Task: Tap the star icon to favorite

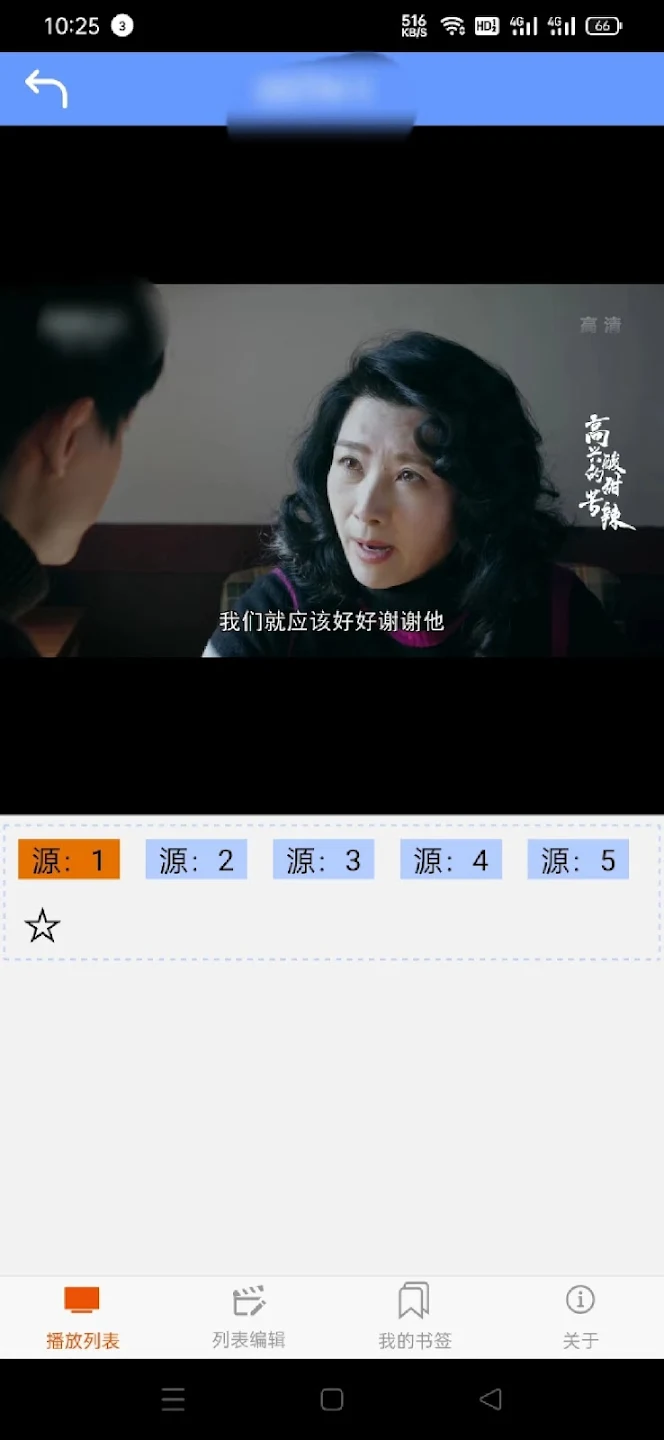Action: 42,926
